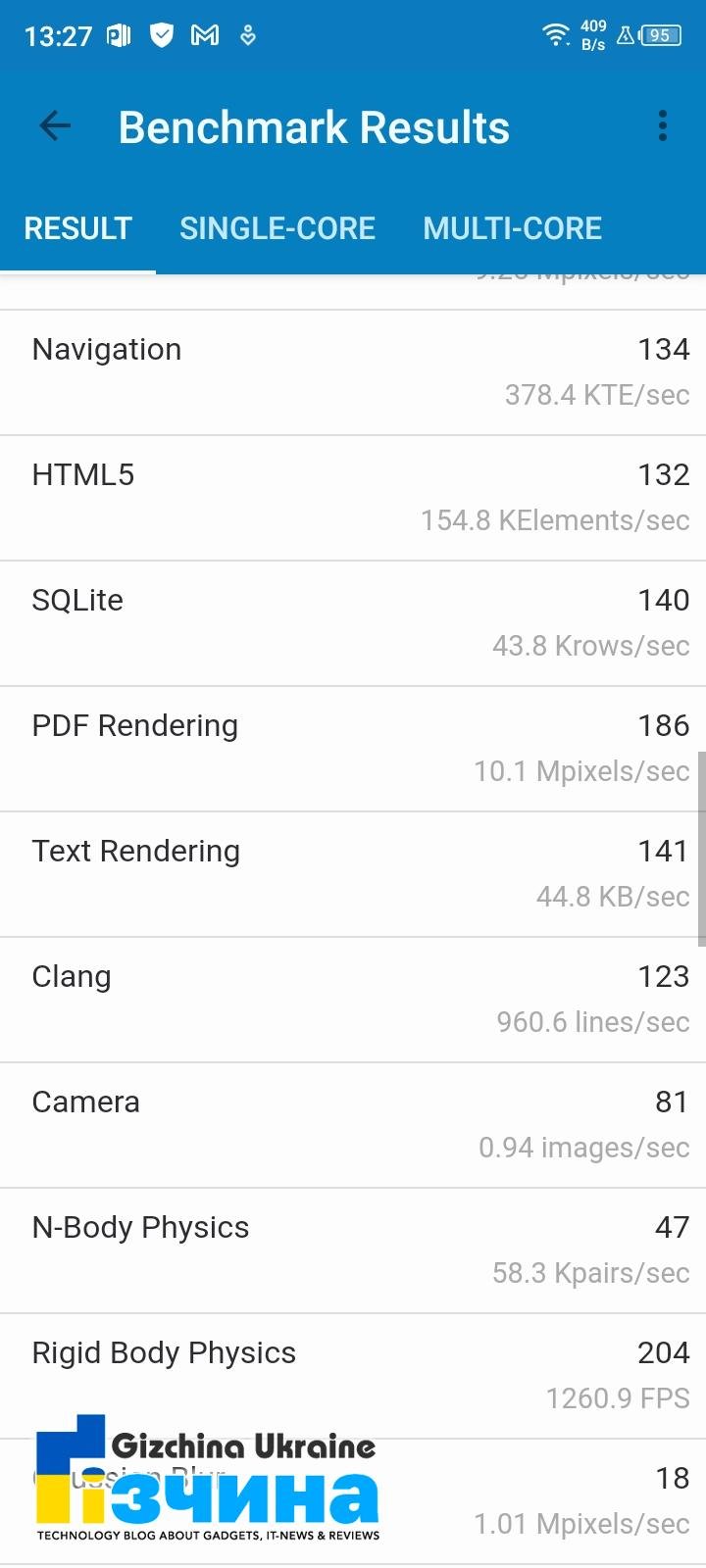
Task: Go back using the arrow icon
Action: pos(55,125)
